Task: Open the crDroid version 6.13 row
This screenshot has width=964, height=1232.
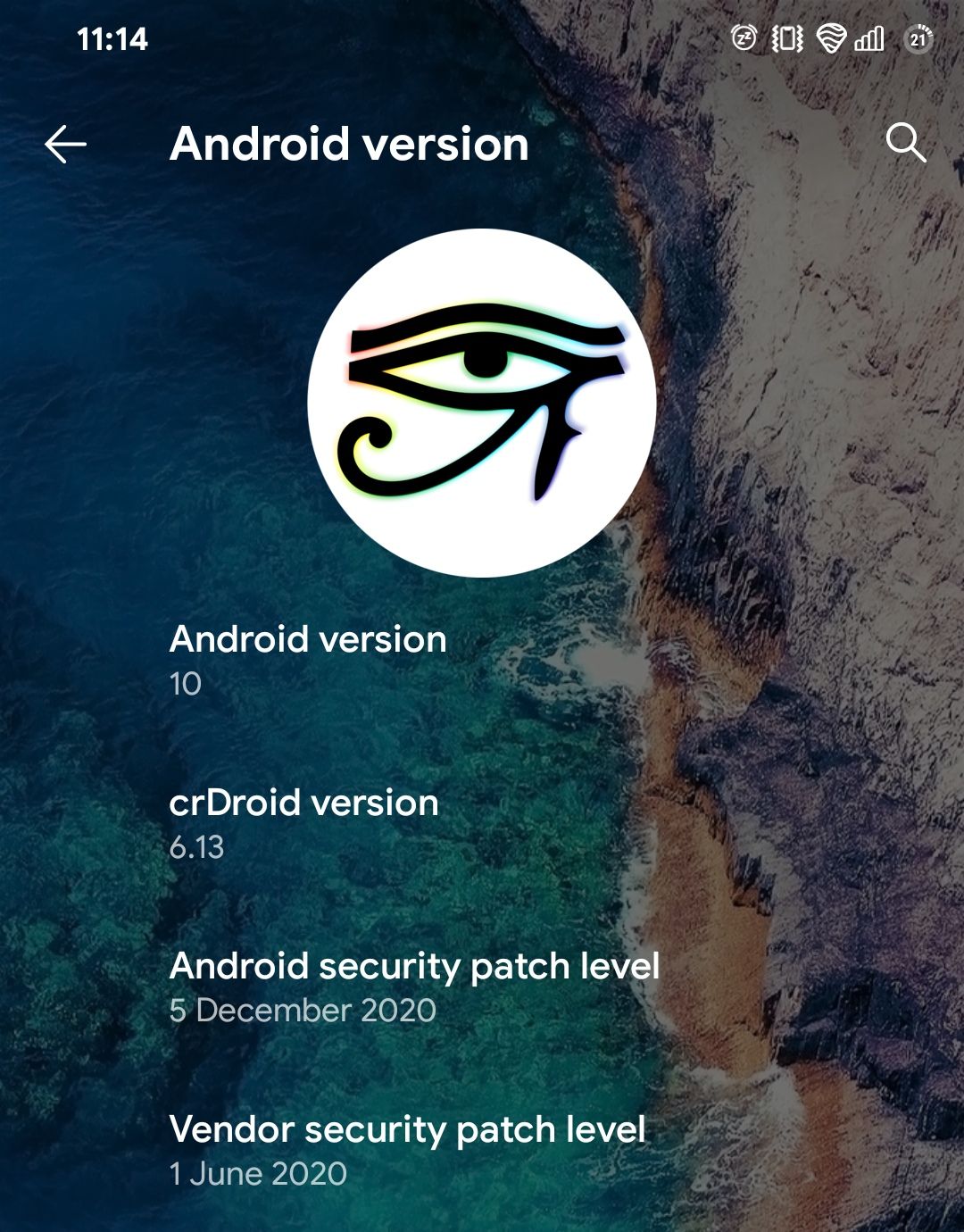Action: click(x=303, y=823)
